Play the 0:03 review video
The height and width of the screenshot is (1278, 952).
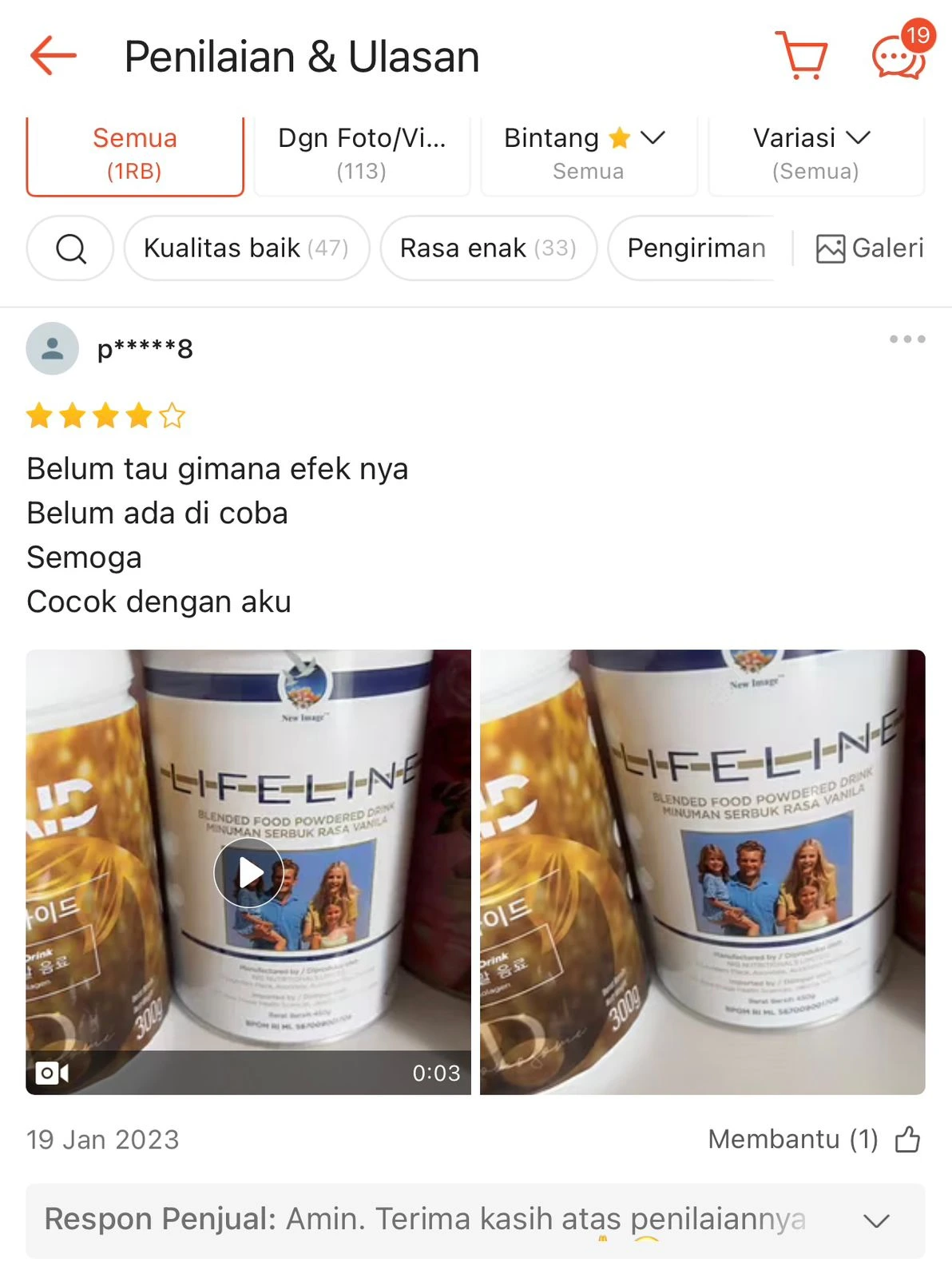point(248,872)
